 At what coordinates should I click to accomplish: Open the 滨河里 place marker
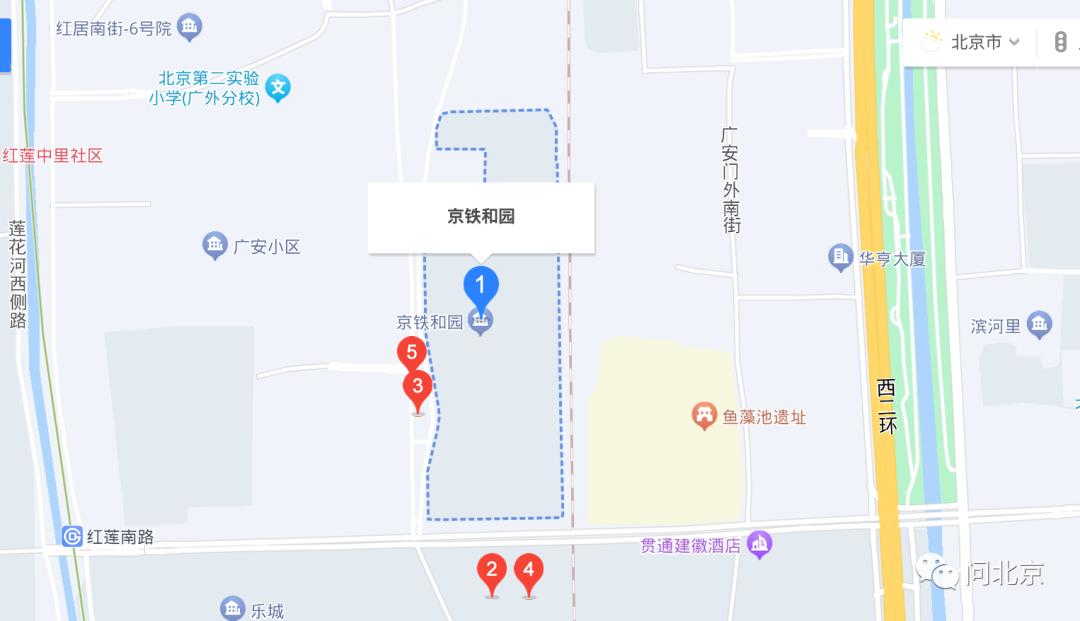tap(1040, 325)
